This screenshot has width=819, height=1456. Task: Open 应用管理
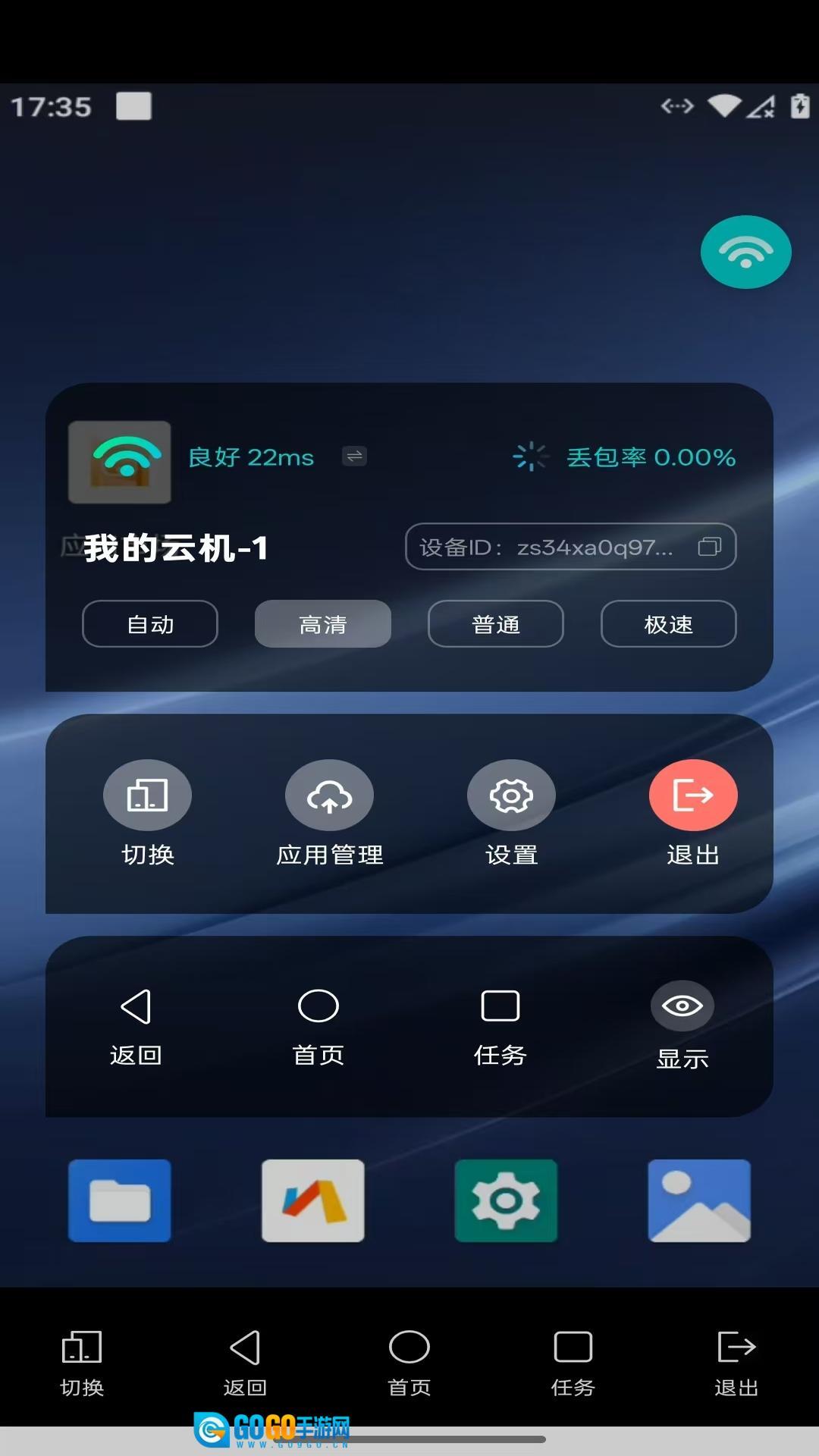click(x=329, y=795)
